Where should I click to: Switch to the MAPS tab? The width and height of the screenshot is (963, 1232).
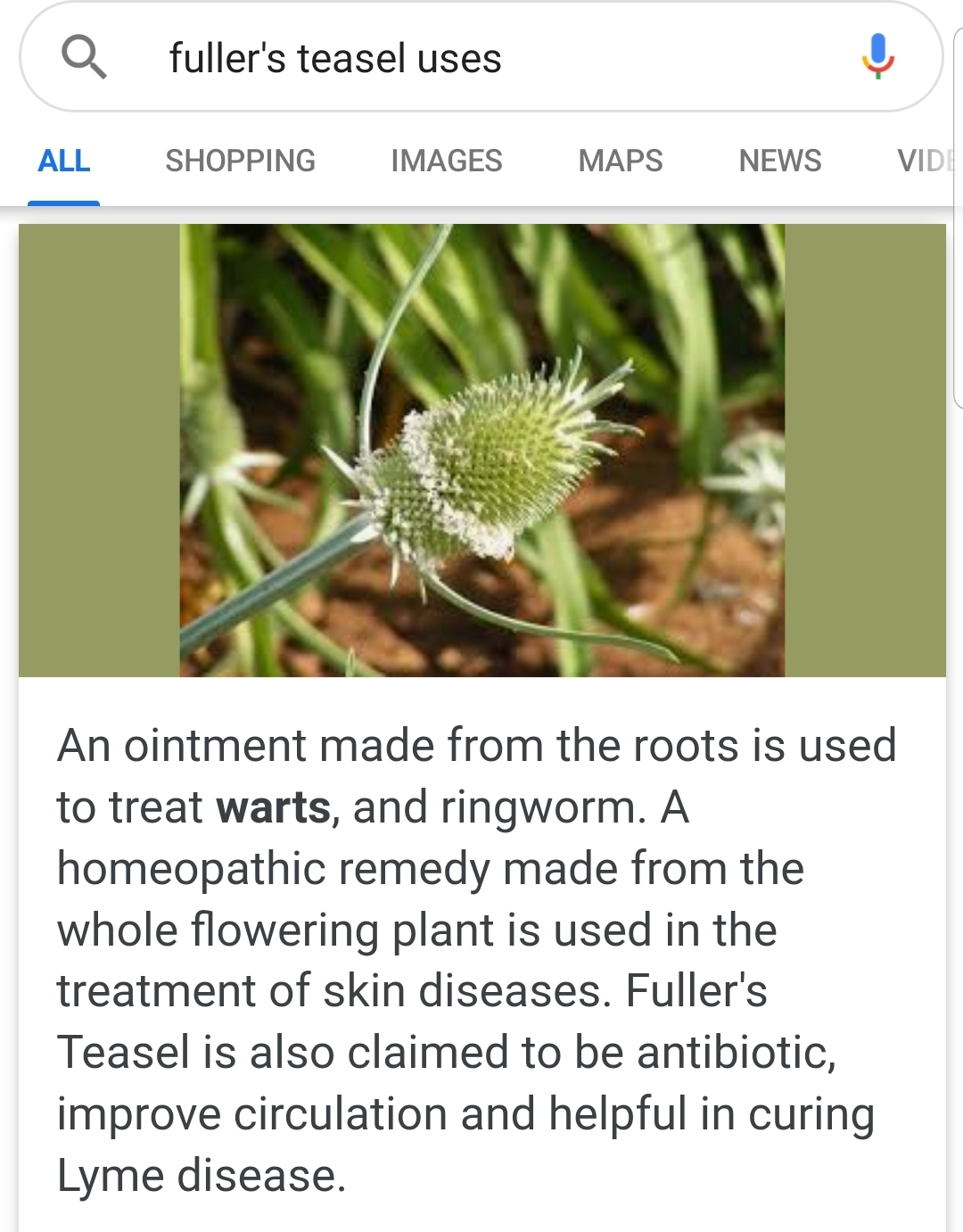tap(620, 161)
